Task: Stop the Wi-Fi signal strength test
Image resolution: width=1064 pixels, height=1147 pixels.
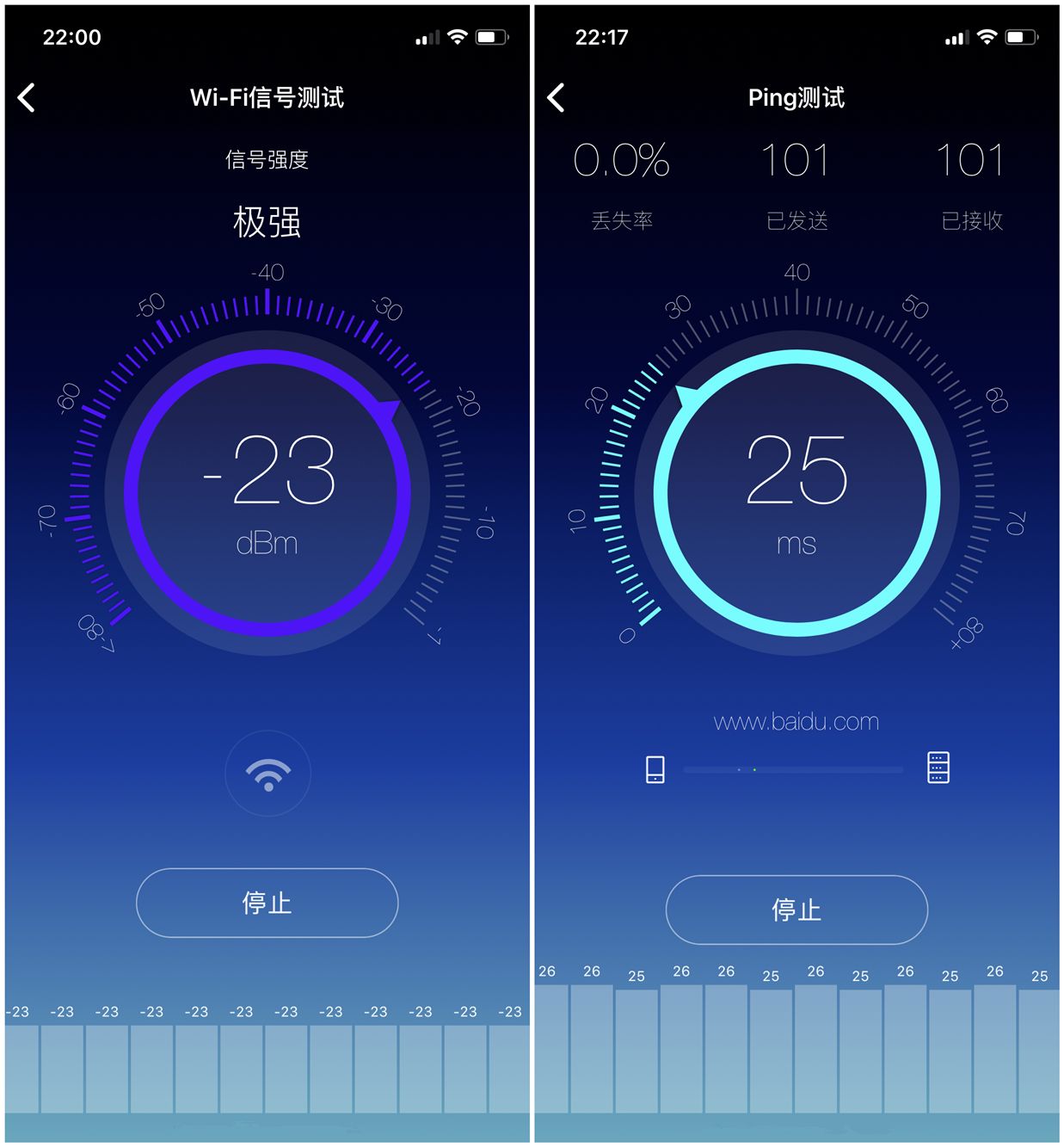Action: click(x=267, y=903)
